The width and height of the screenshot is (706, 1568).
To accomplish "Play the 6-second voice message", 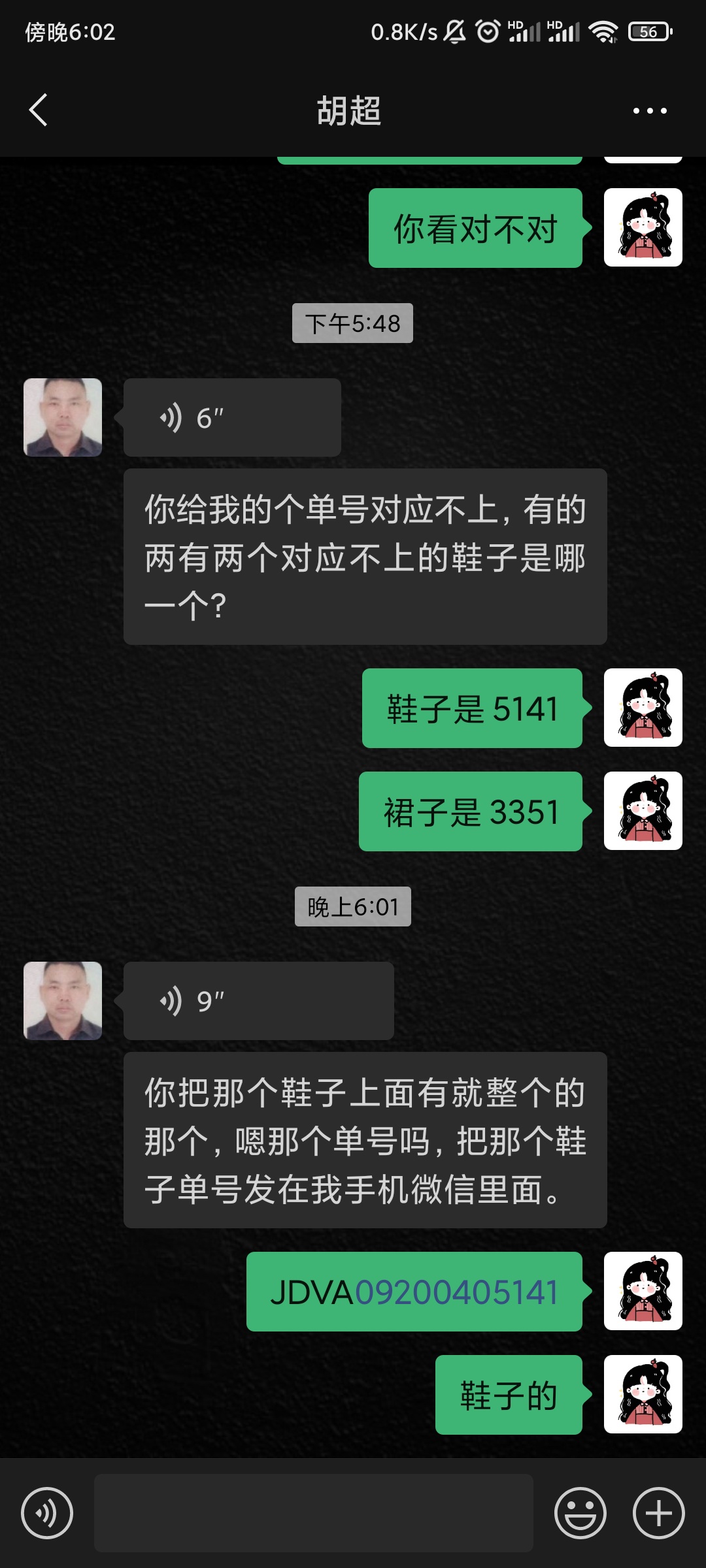I will [232, 417].
